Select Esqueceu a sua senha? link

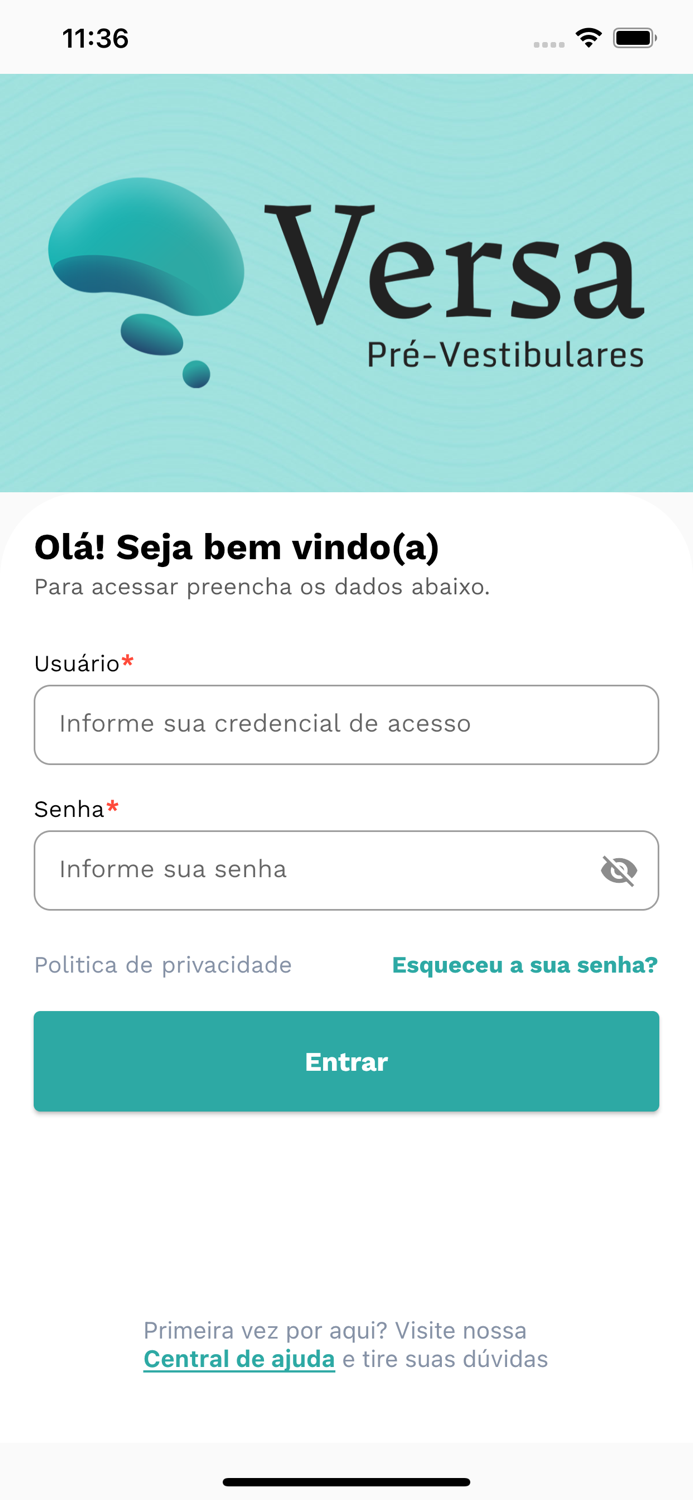click(x=524, y=965)
